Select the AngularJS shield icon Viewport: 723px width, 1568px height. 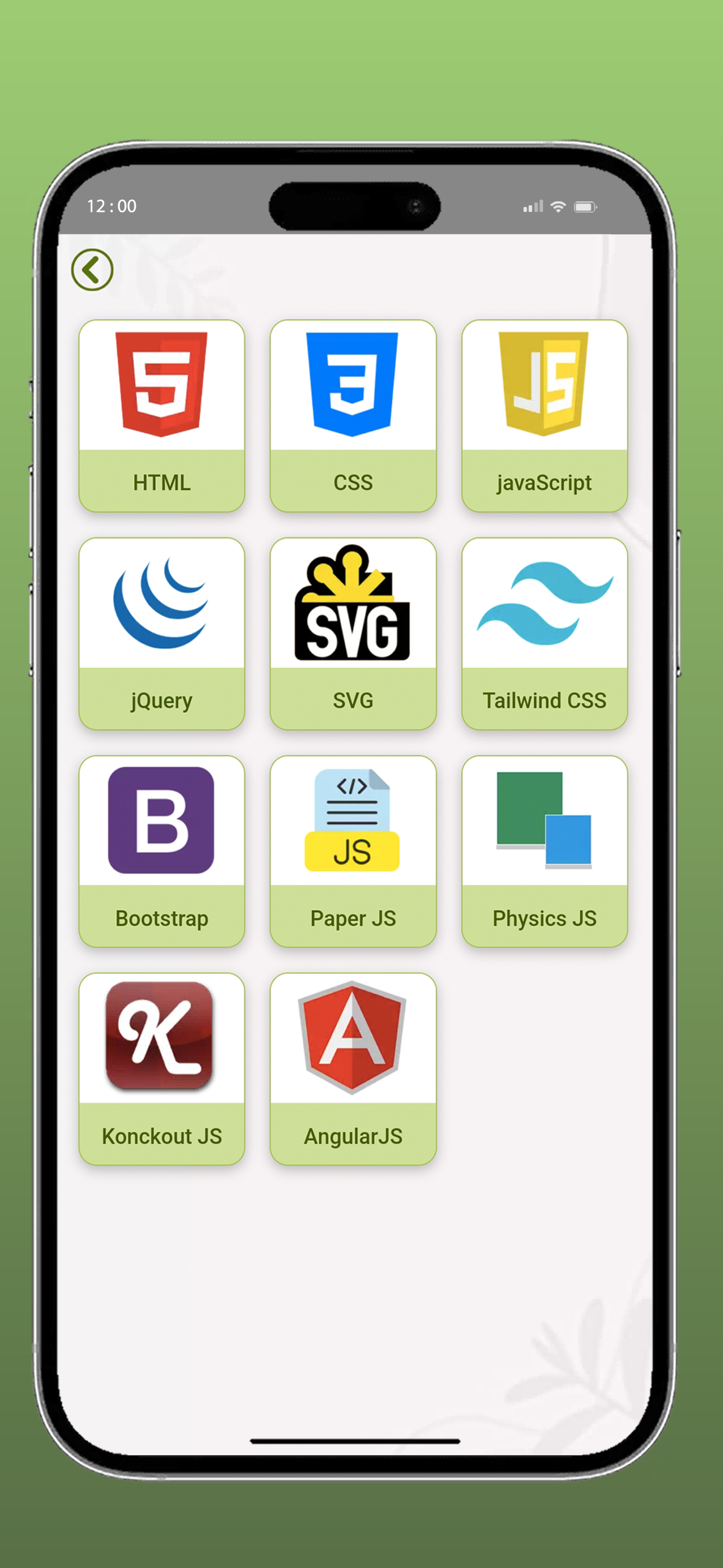tap(353, 1035)
